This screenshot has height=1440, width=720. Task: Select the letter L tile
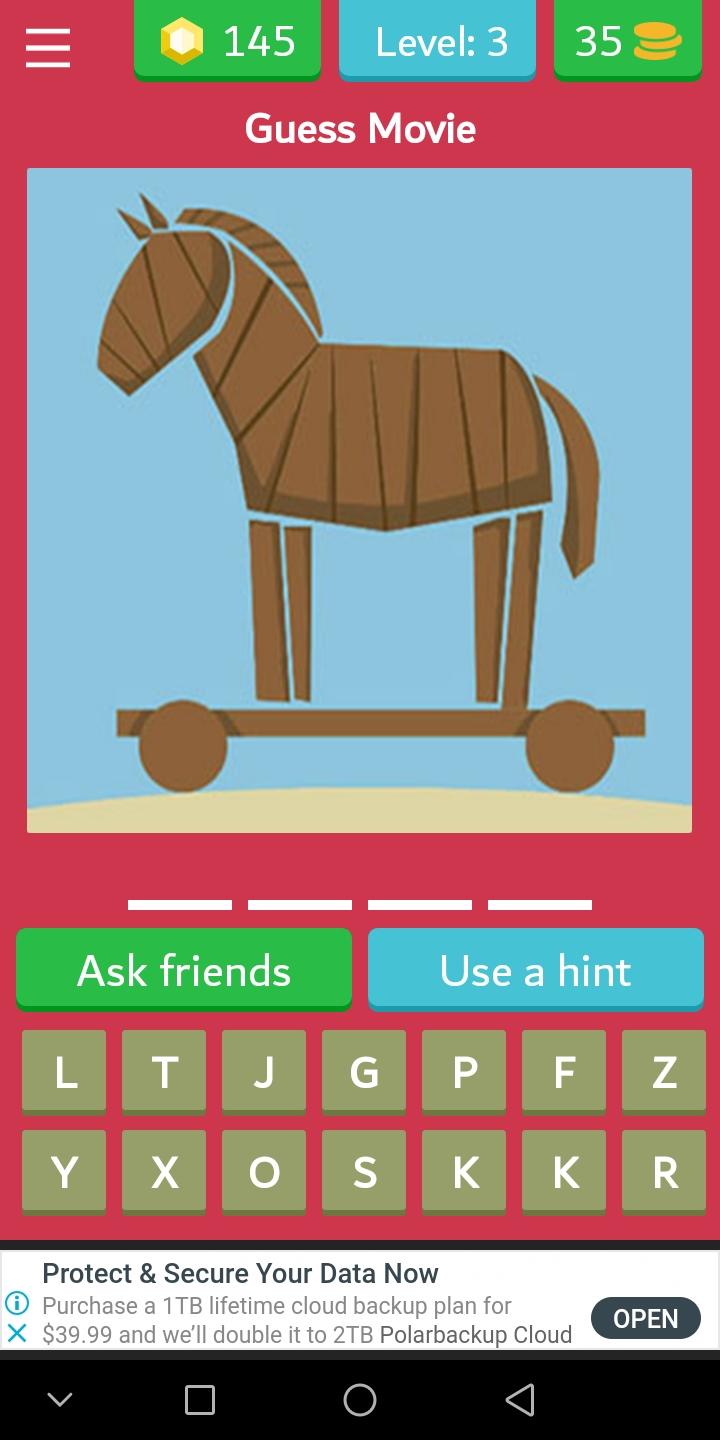[x=64, y=1071]
